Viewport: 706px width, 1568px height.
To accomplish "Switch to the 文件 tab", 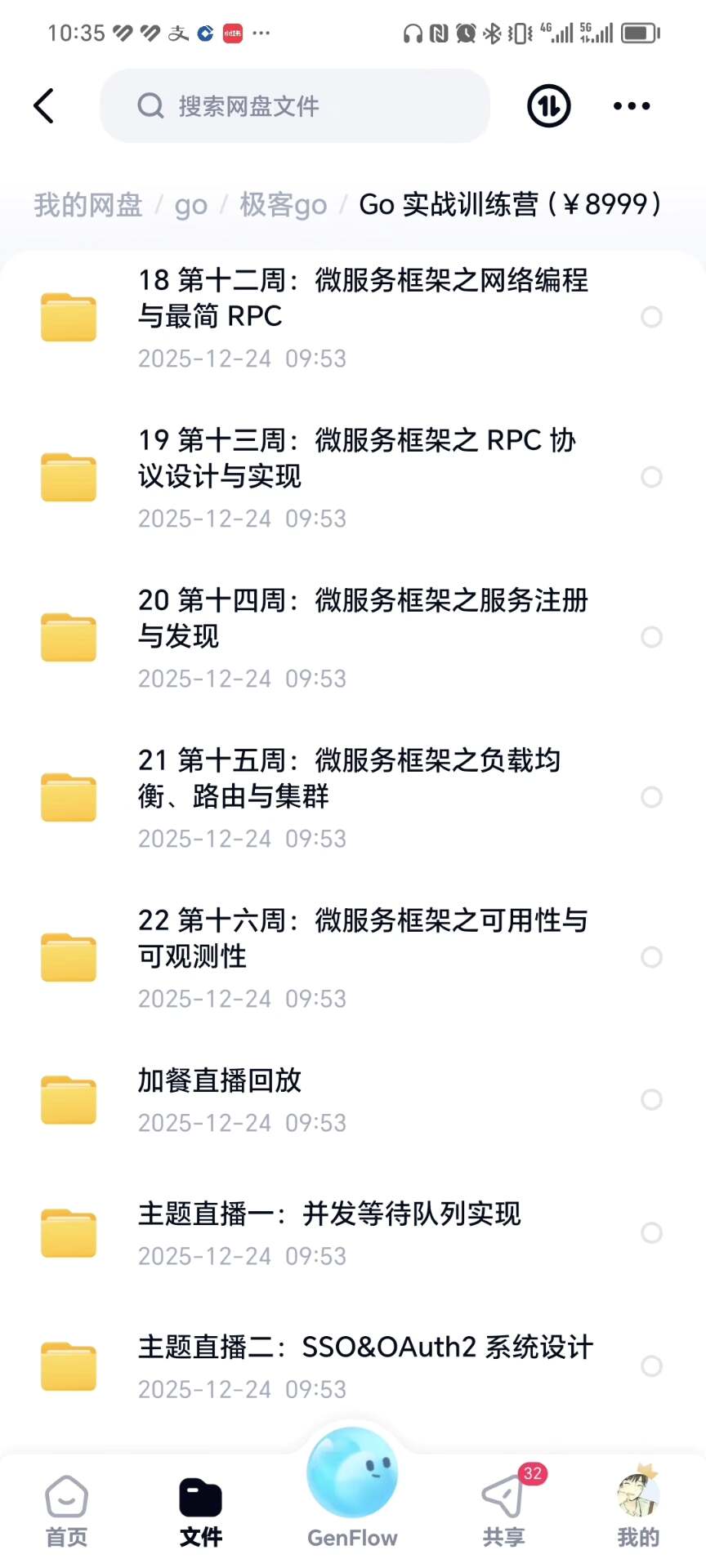I will pyautogui.click(x=200, y=1512).
